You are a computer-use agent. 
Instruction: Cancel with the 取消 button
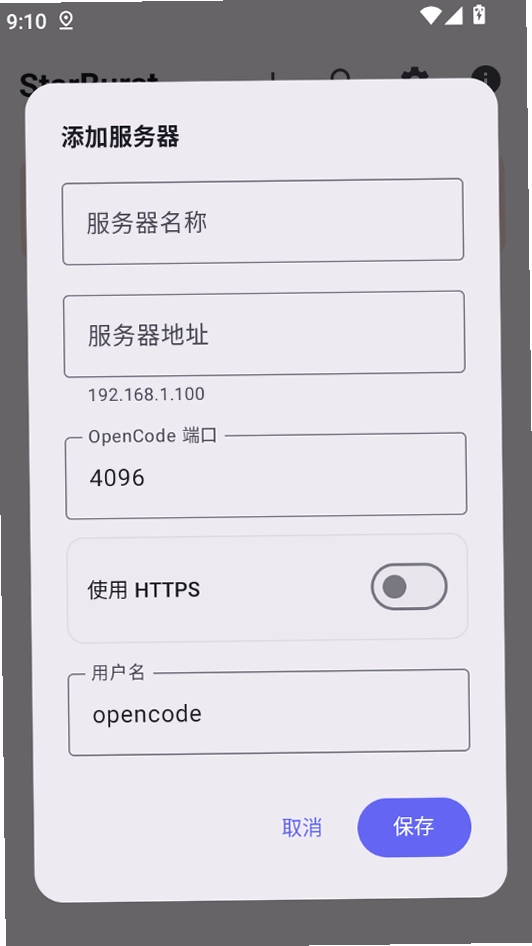point(302,828)
